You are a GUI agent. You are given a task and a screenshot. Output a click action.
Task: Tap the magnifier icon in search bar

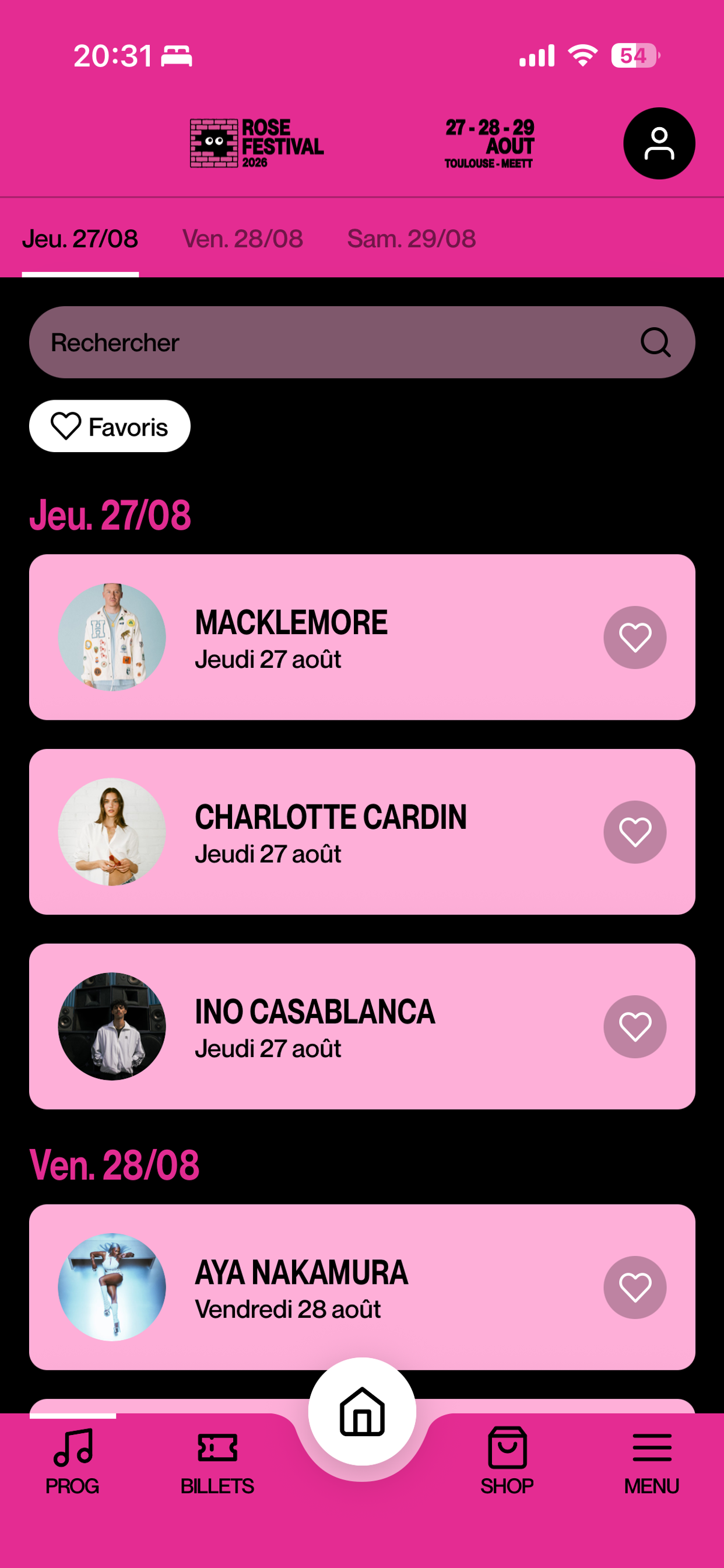(656, 342)
